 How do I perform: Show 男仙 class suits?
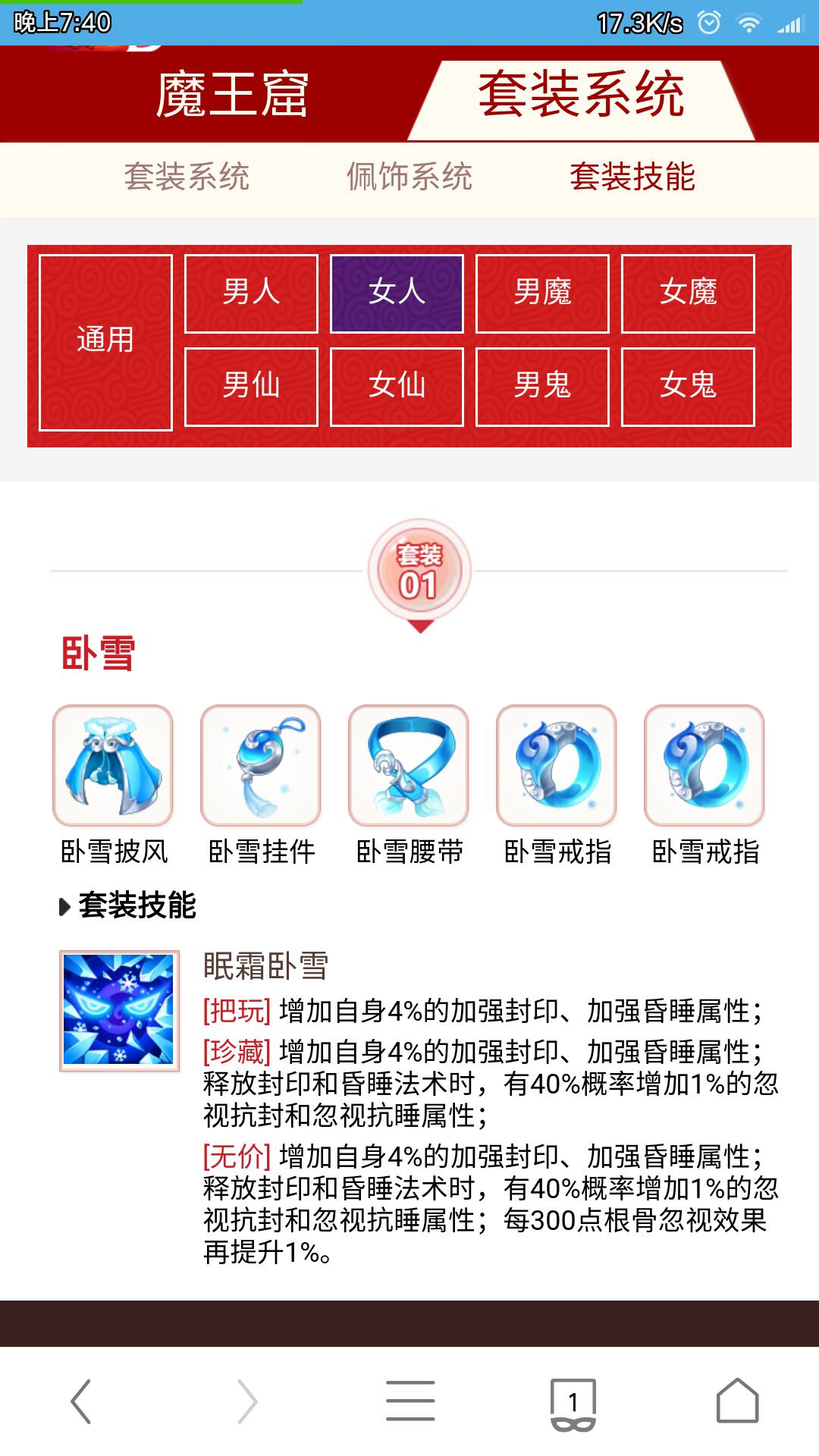[251, 387]
